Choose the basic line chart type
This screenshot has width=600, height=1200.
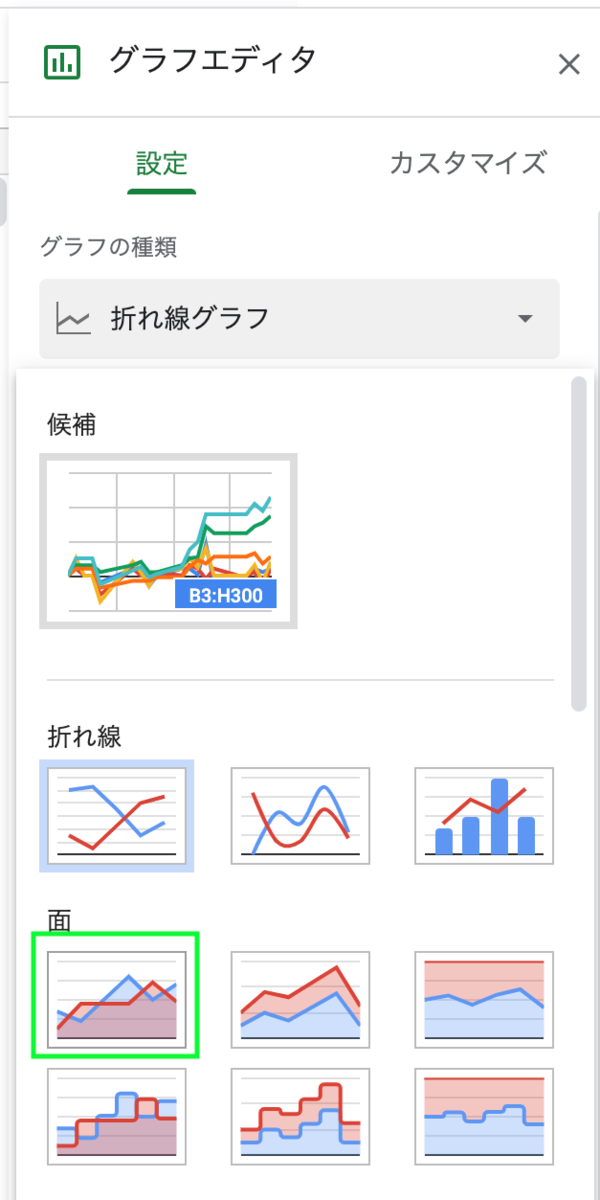tap(117, 816)
